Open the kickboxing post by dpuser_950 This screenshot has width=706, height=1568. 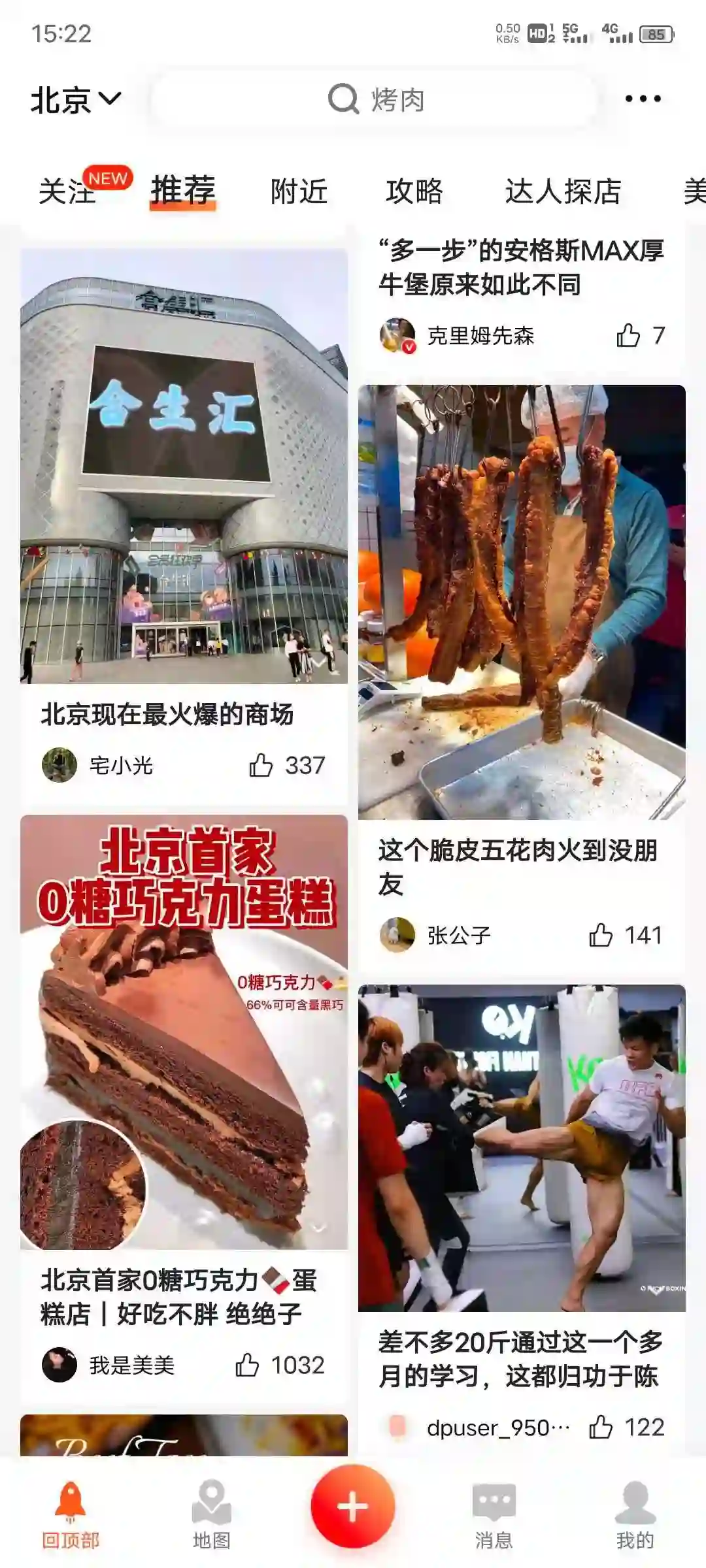click(522, 1148)
